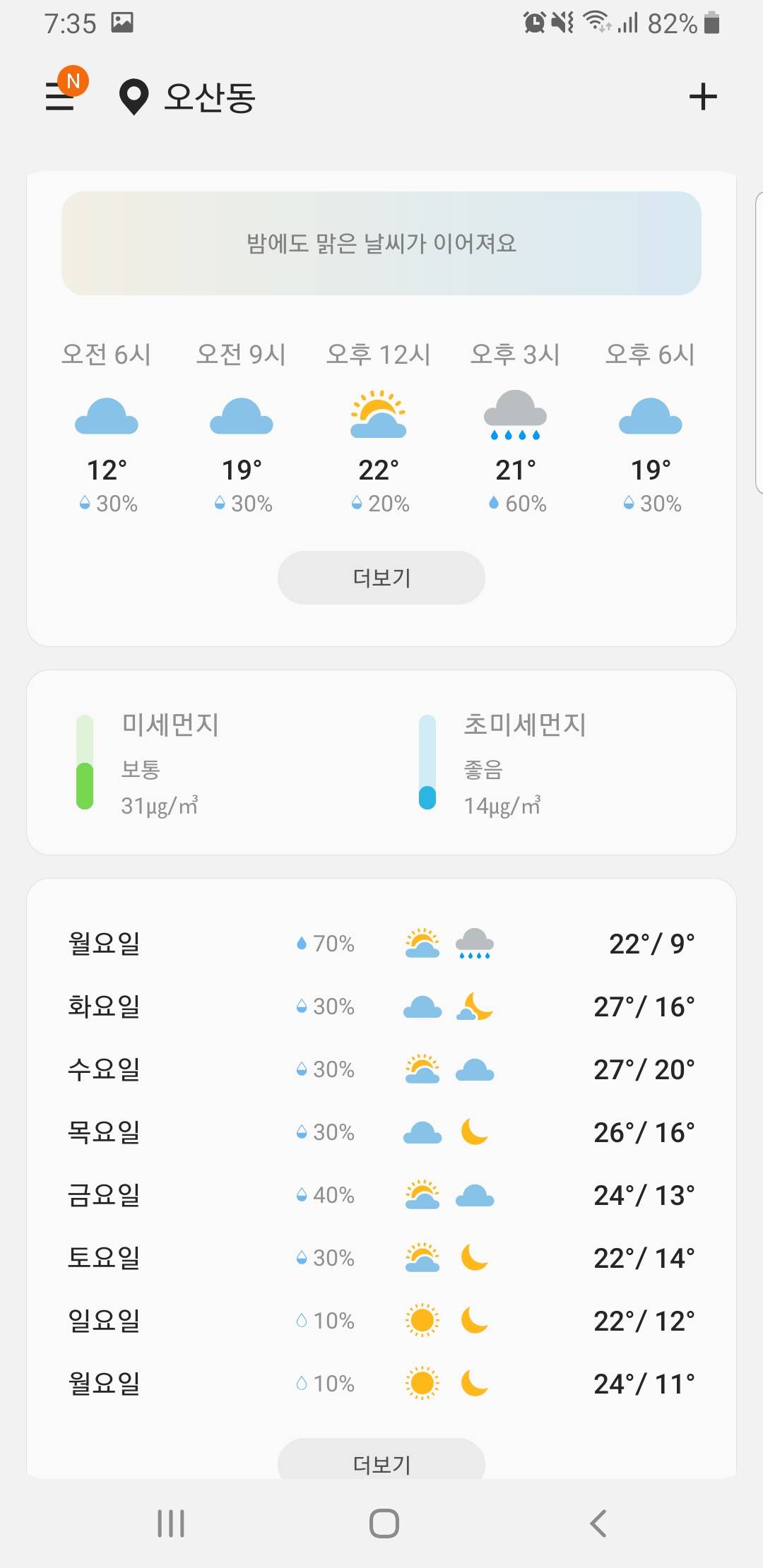Viewport: 763px width, 1568px height.
Task: Open Recent apps from navigation bar
Action: coord(170,1524)
